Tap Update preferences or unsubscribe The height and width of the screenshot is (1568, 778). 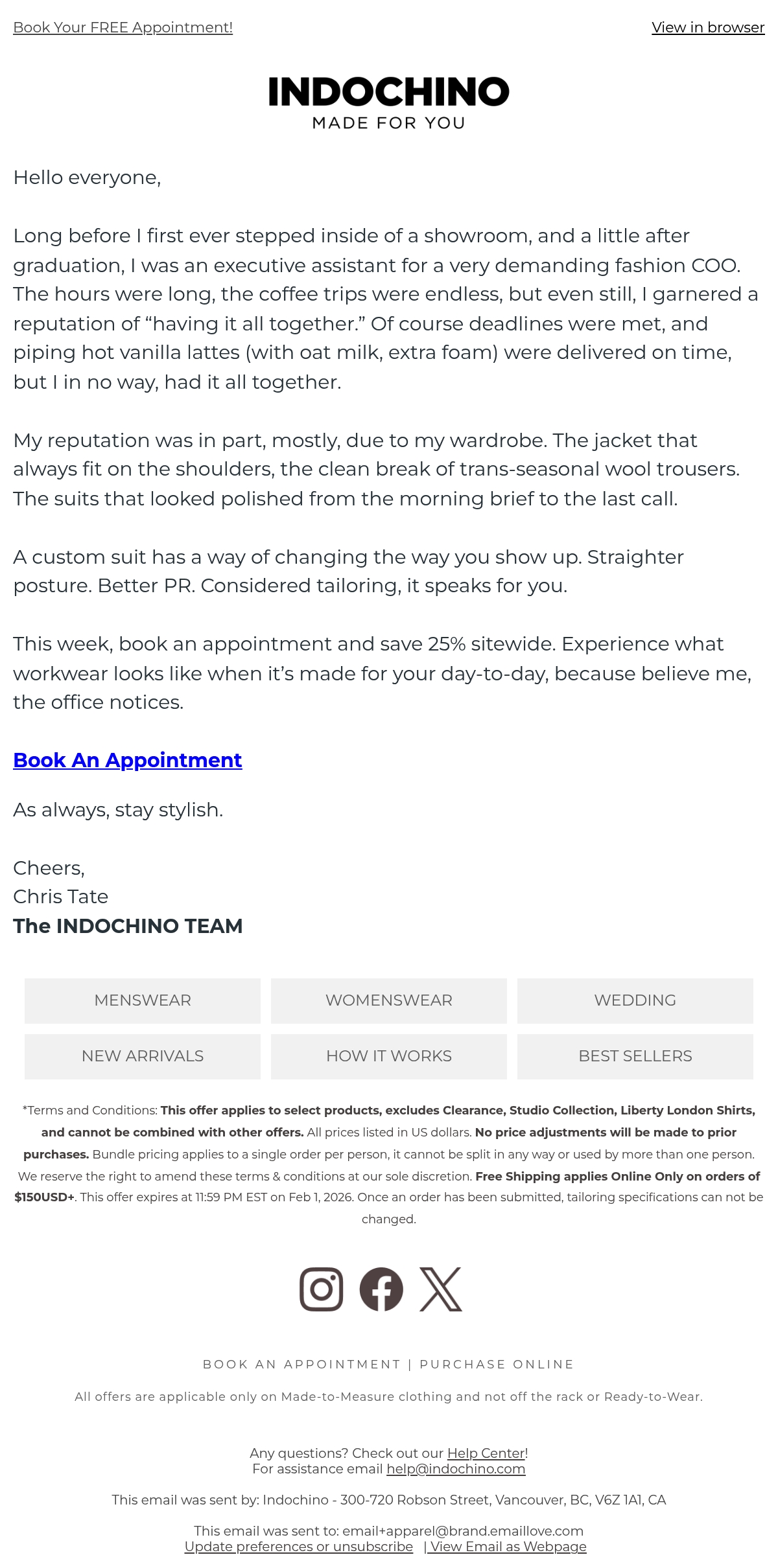pos(299,1547)
